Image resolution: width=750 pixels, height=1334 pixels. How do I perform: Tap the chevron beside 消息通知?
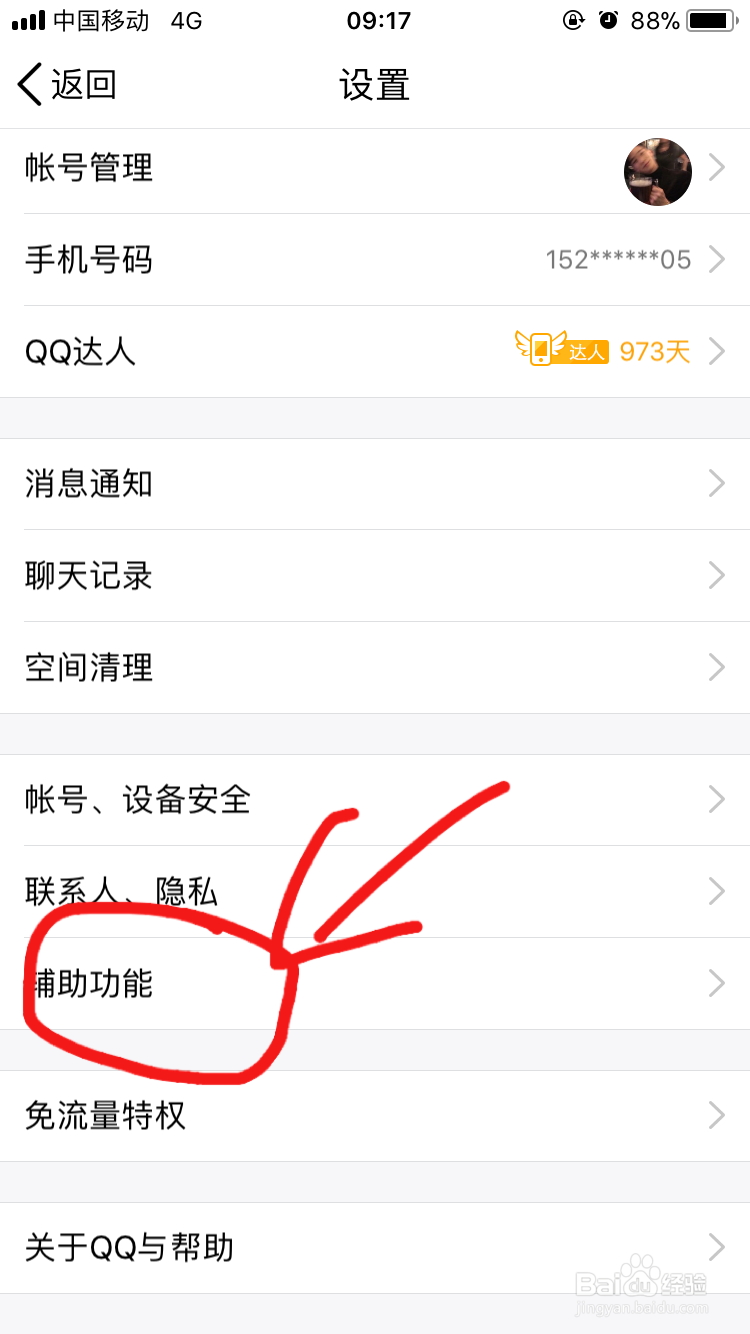(717, 483)
